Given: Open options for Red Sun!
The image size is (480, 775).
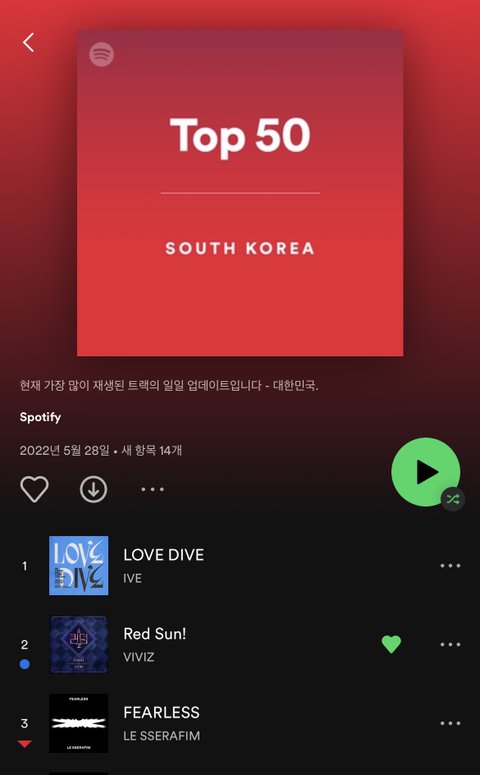Looking at the screenshot, I should pos(450,645).
